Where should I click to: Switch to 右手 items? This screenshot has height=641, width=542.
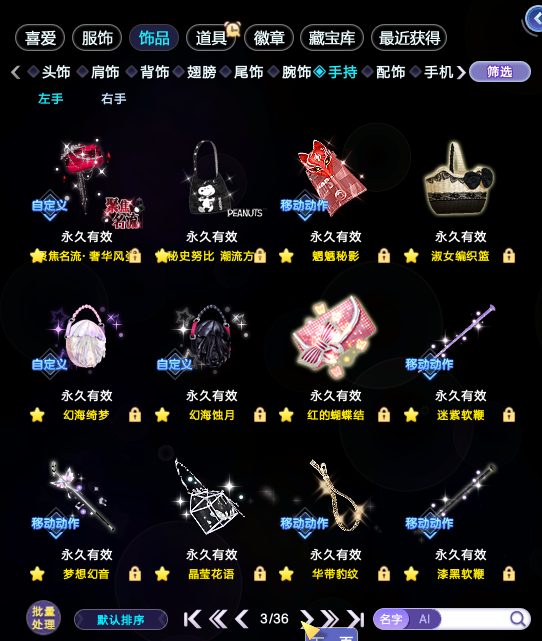pos(114,99)
